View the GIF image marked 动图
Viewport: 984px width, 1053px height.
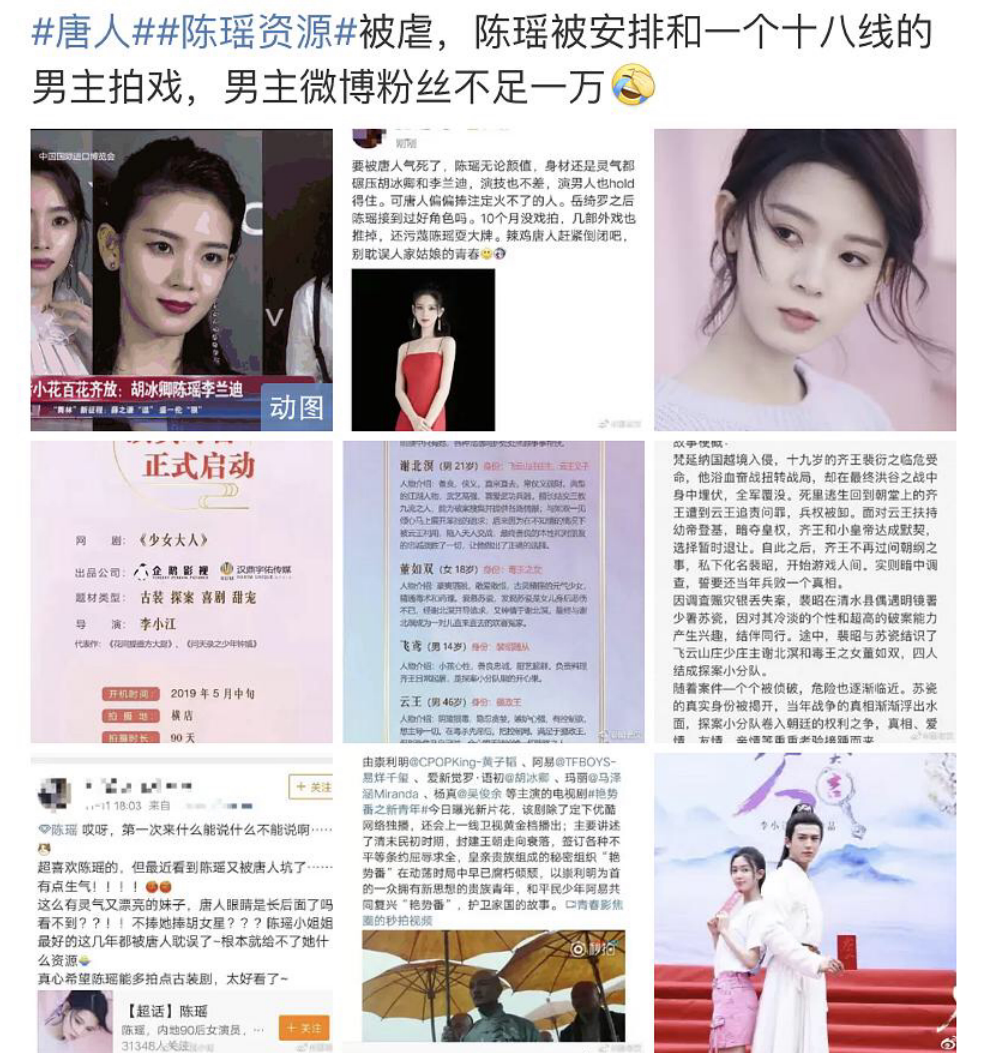click(x=181, y=280)
